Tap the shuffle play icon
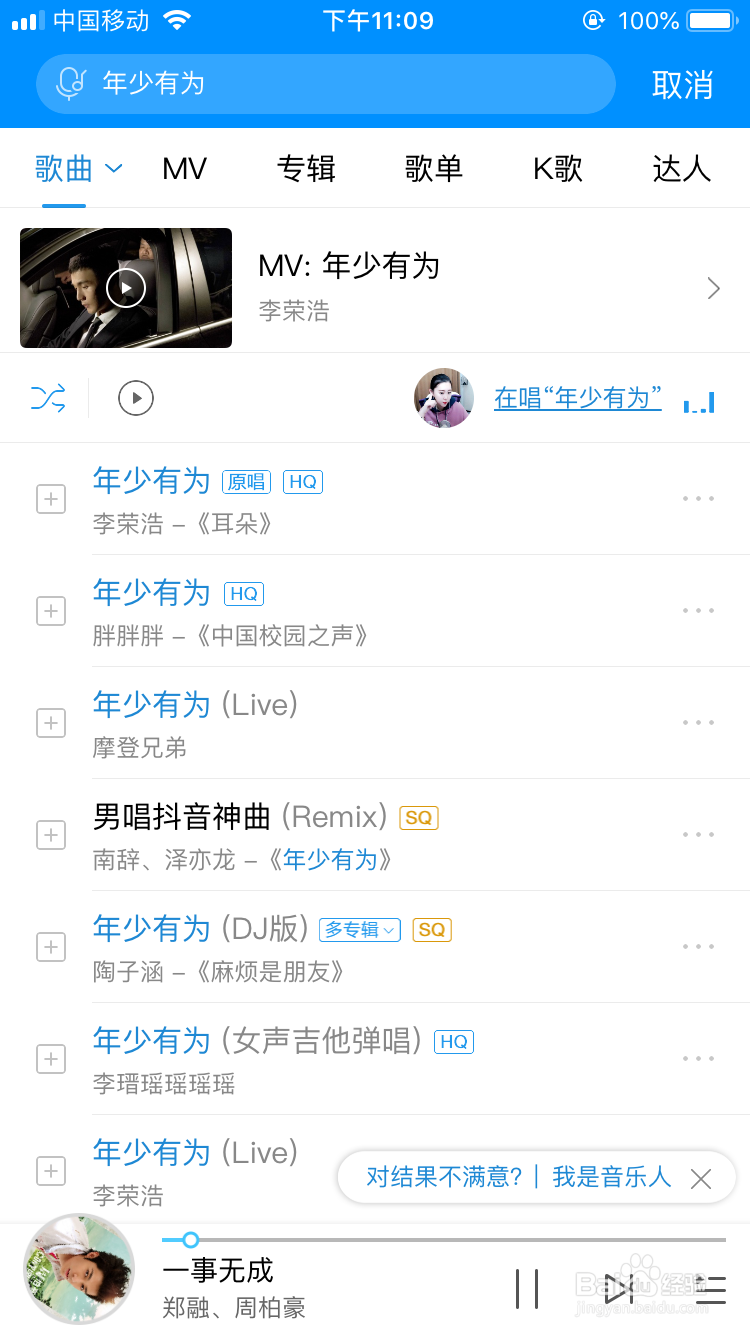The height and width of the screenshot is (1334, 750). [x=48, y=398]
